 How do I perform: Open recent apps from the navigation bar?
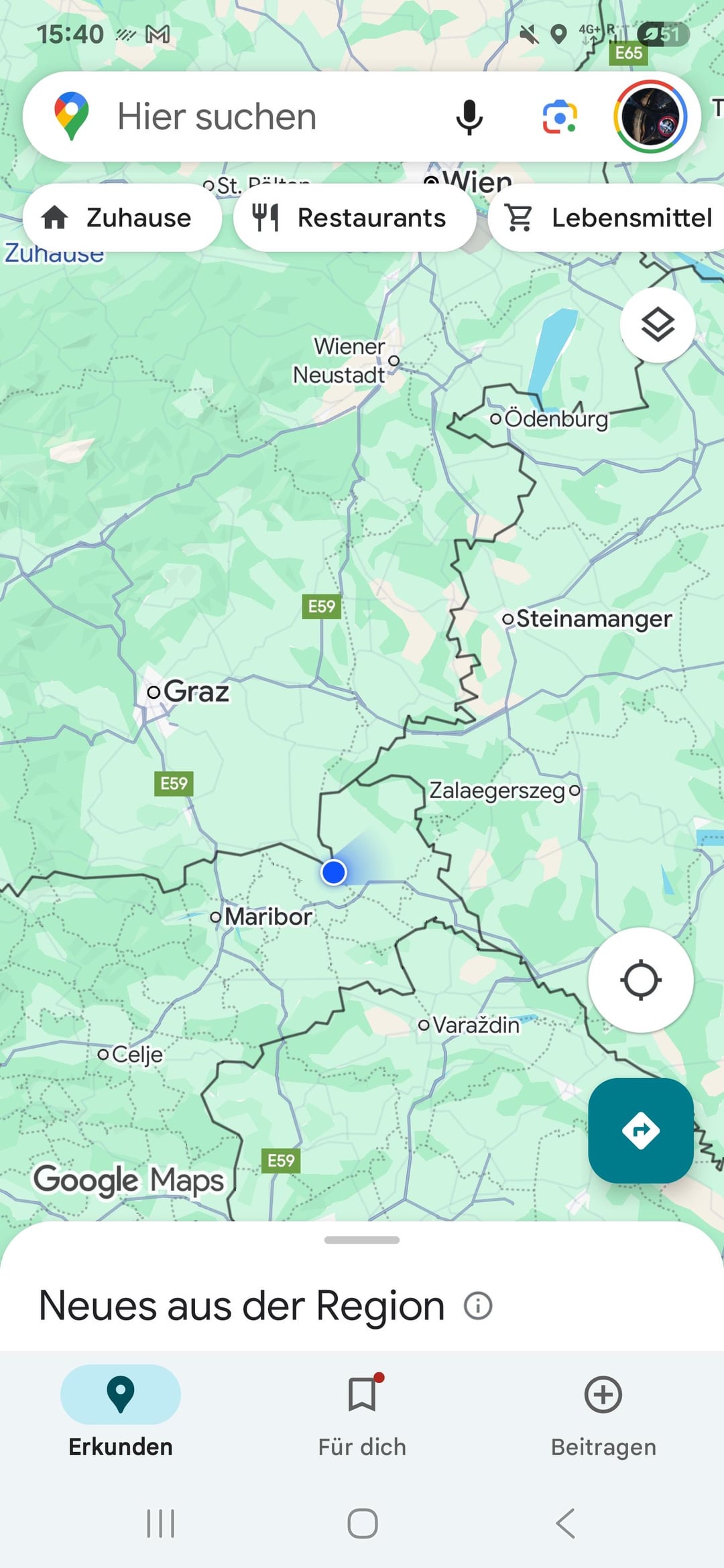click(x=161, y=1523)
